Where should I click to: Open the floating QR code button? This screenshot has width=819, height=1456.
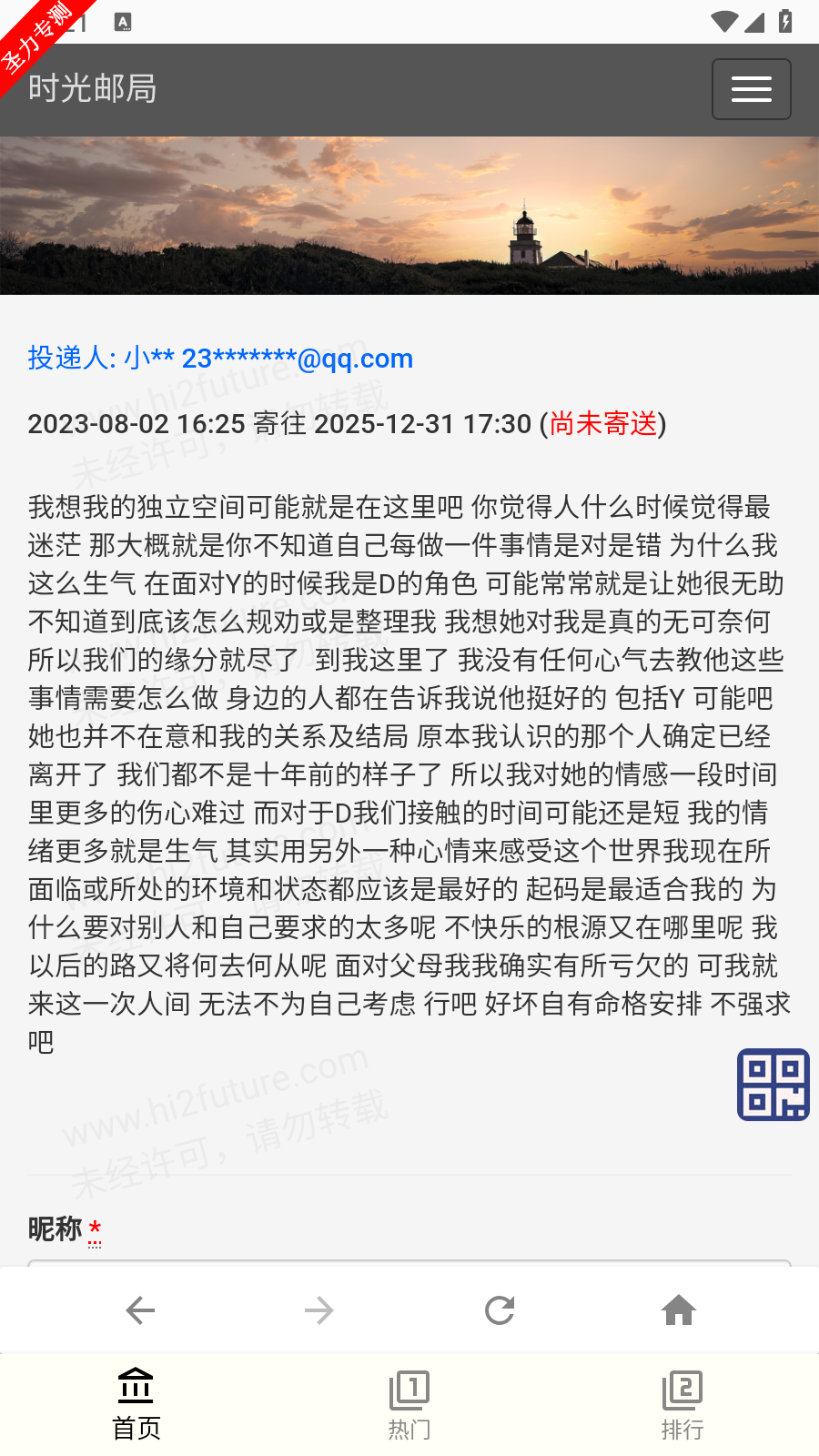click(773, 1085)
